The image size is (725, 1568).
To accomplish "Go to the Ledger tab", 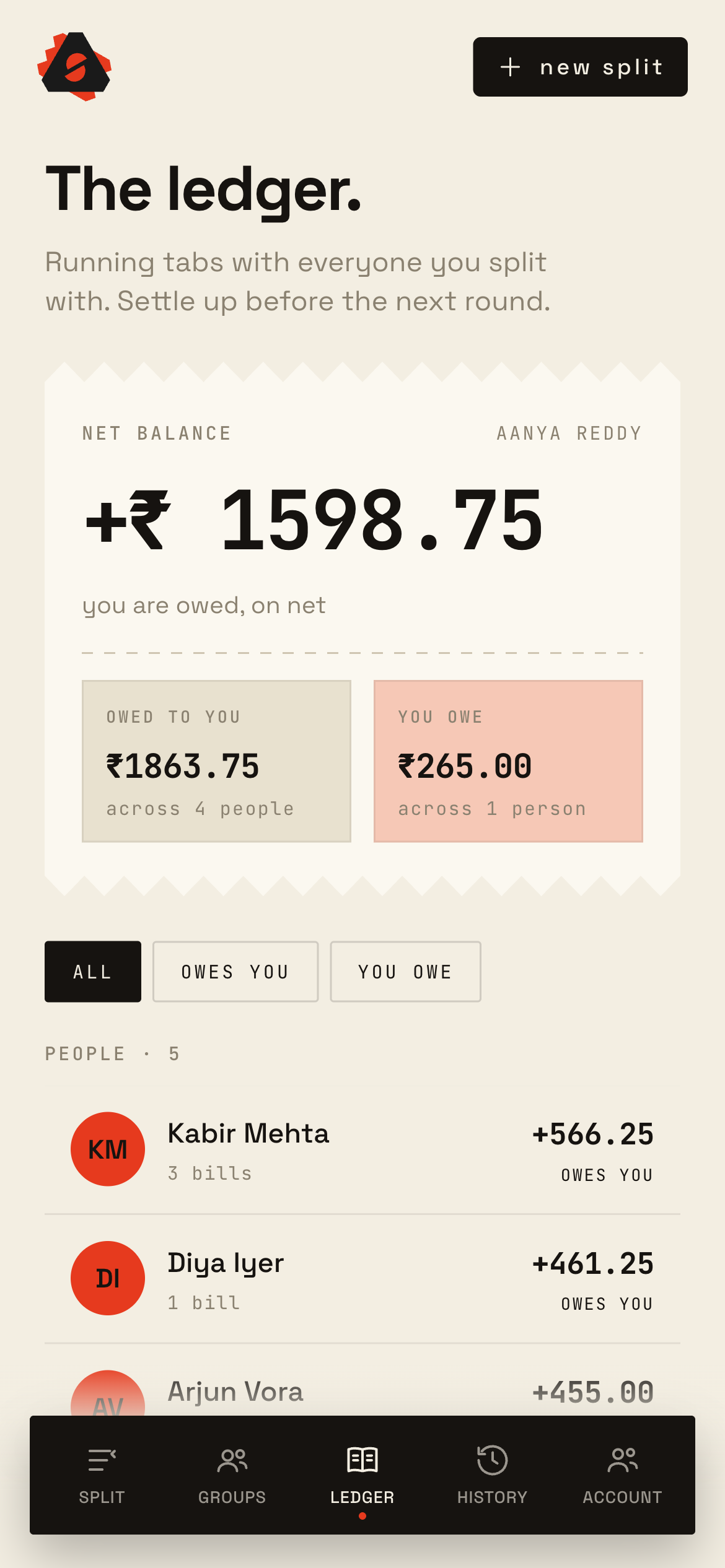I will point(362,1475).
